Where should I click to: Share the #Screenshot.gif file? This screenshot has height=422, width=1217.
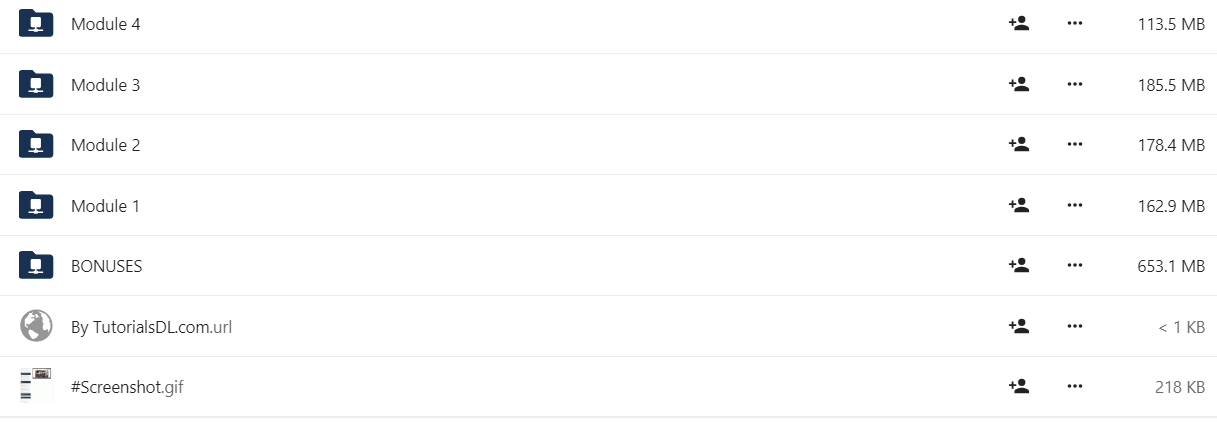click(x=1019, y=387)
